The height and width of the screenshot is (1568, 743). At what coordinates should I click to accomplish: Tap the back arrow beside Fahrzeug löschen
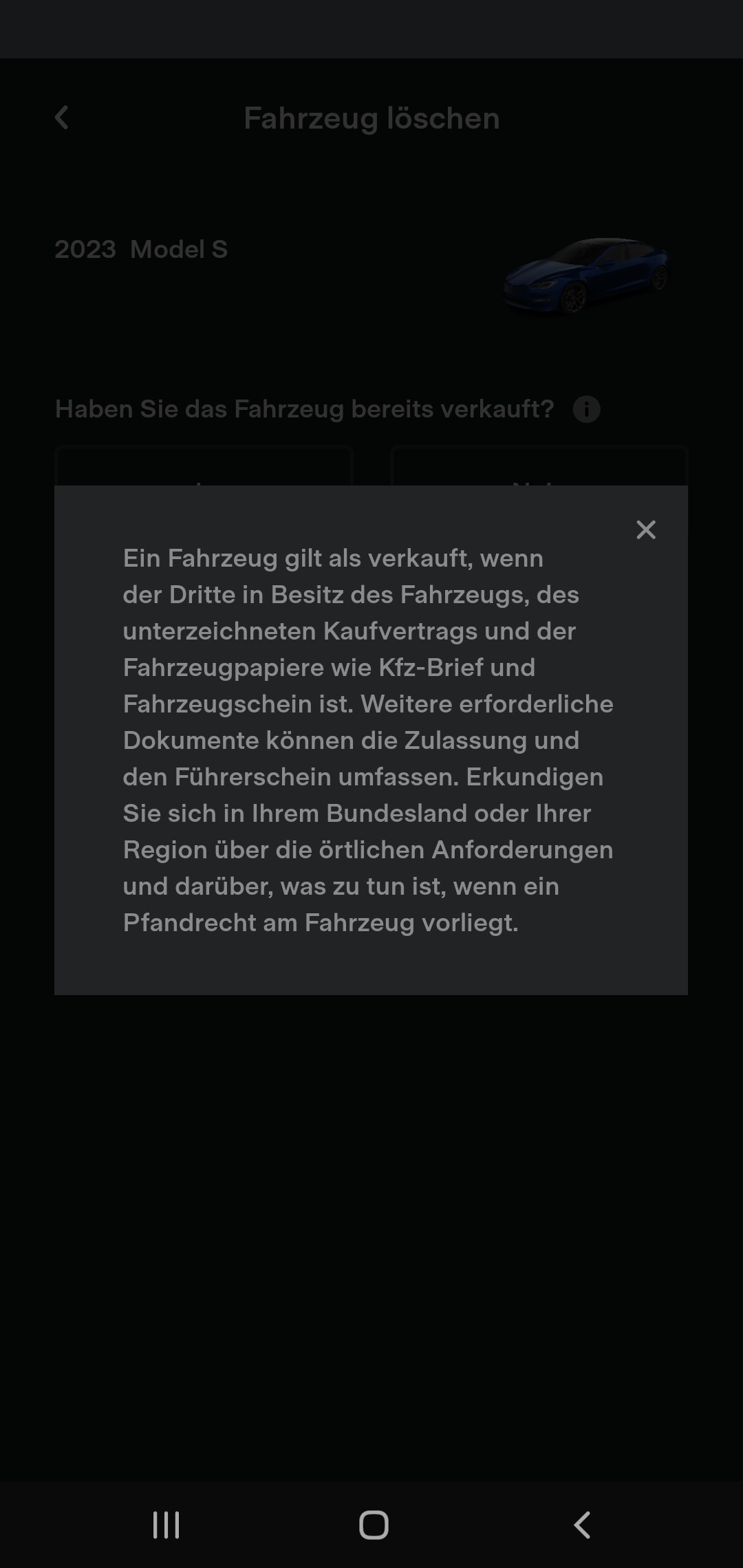pos(62,118)
